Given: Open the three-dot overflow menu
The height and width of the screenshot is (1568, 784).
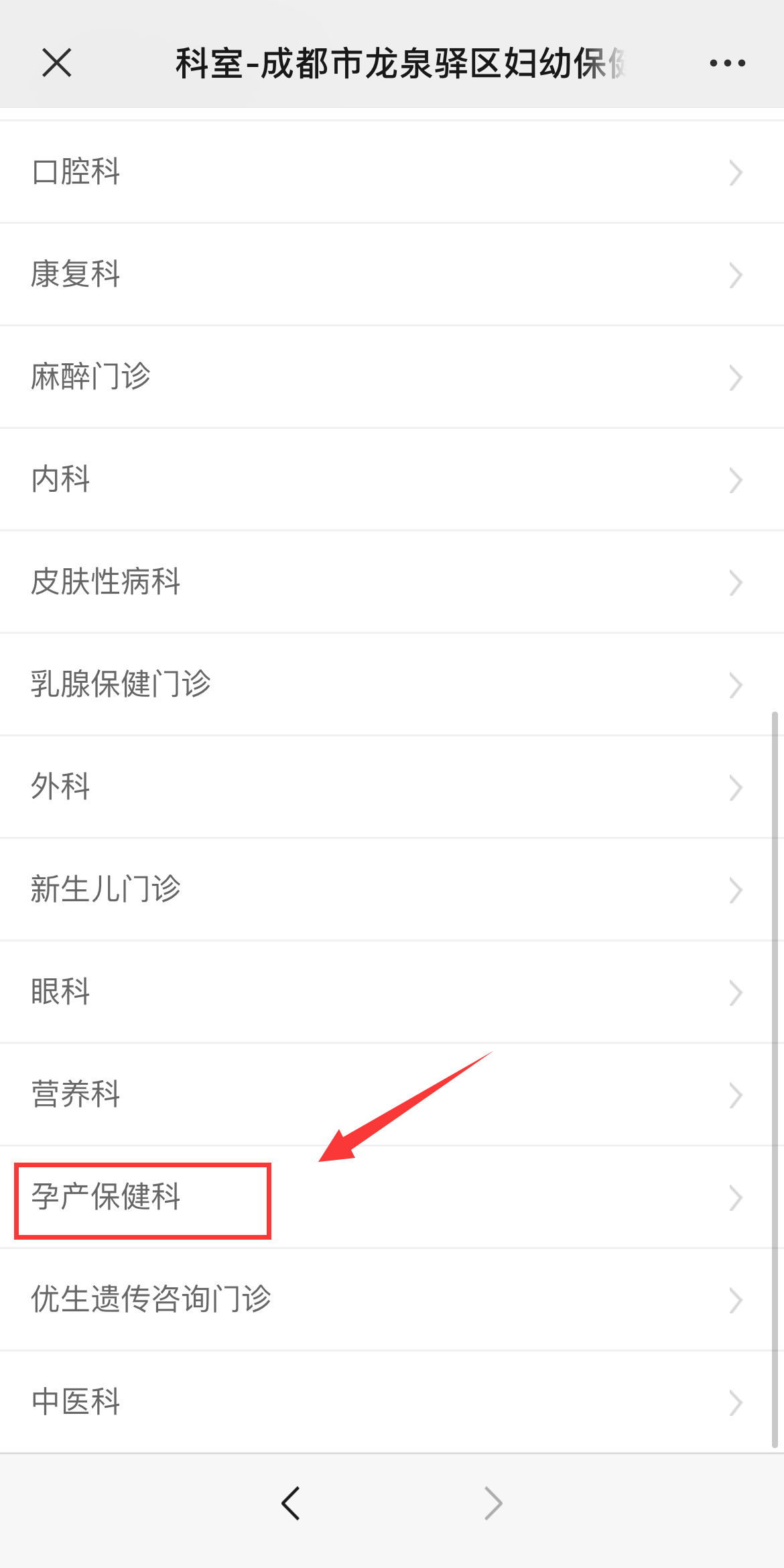Looking at the screenshot, I should click(727, 63).
